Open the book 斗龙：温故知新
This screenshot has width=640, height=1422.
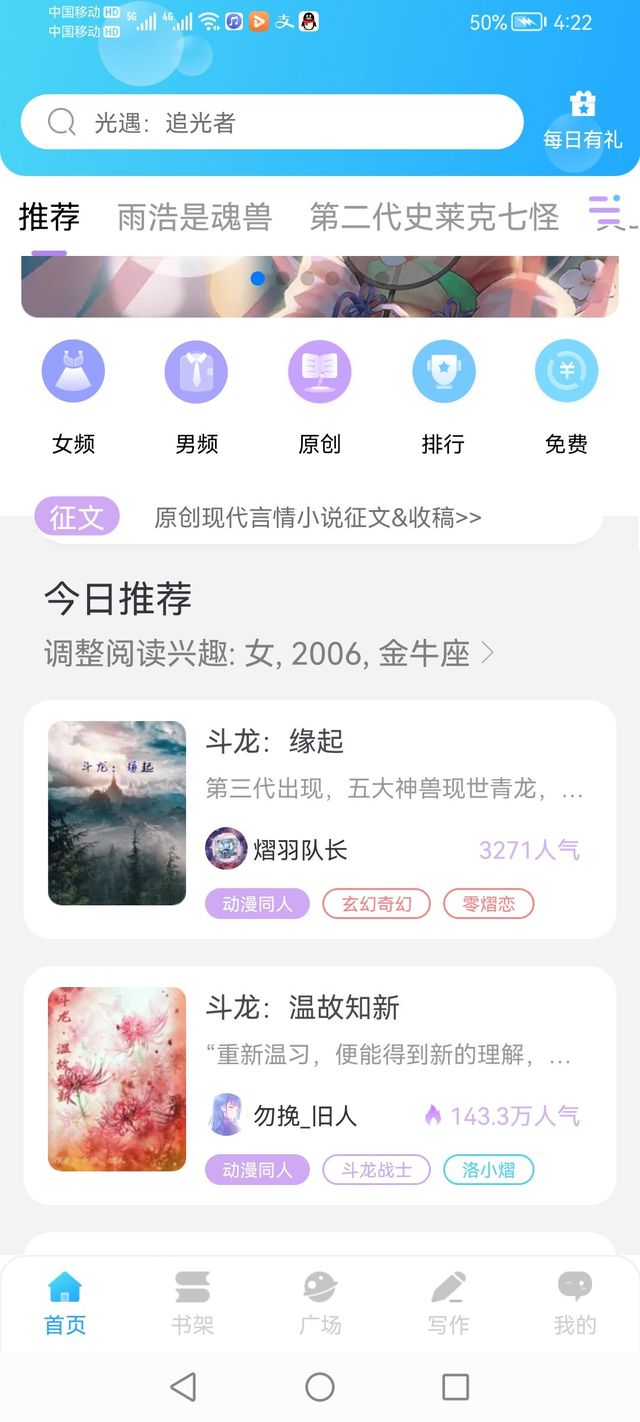pyautogui.click(x=320, y=1086)
